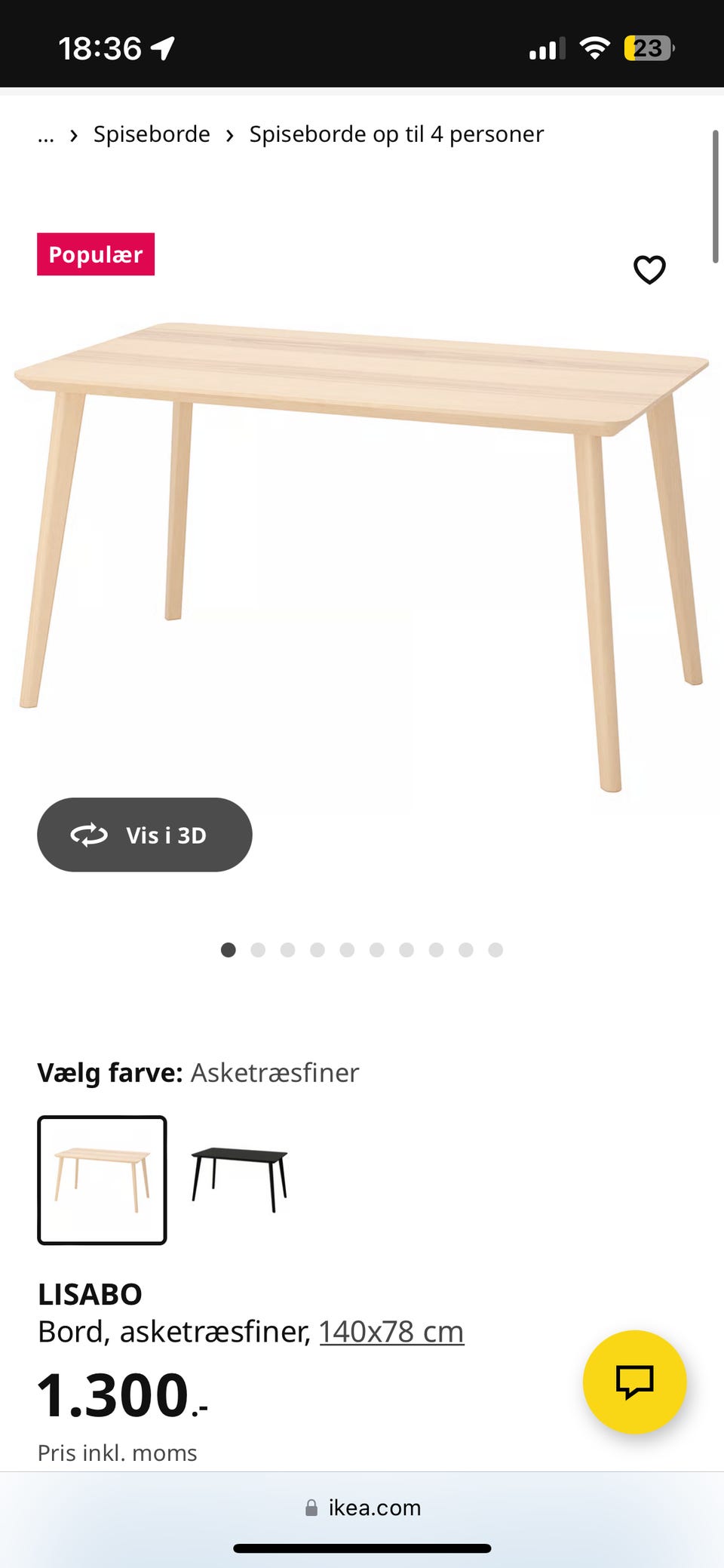The image size is (724, 1568).
Task: Open Spiseborde op til 4 personer
Action: pos(396,134)
